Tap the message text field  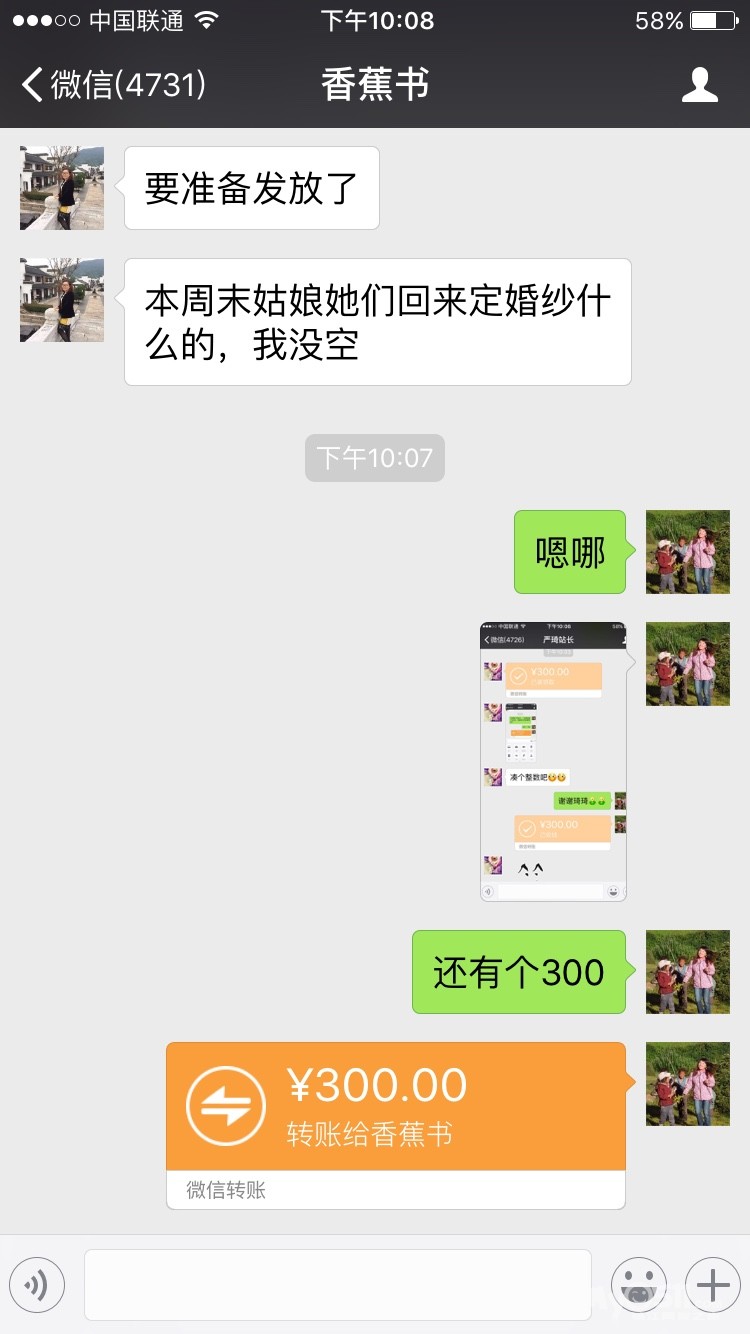tap(338, 1285)
